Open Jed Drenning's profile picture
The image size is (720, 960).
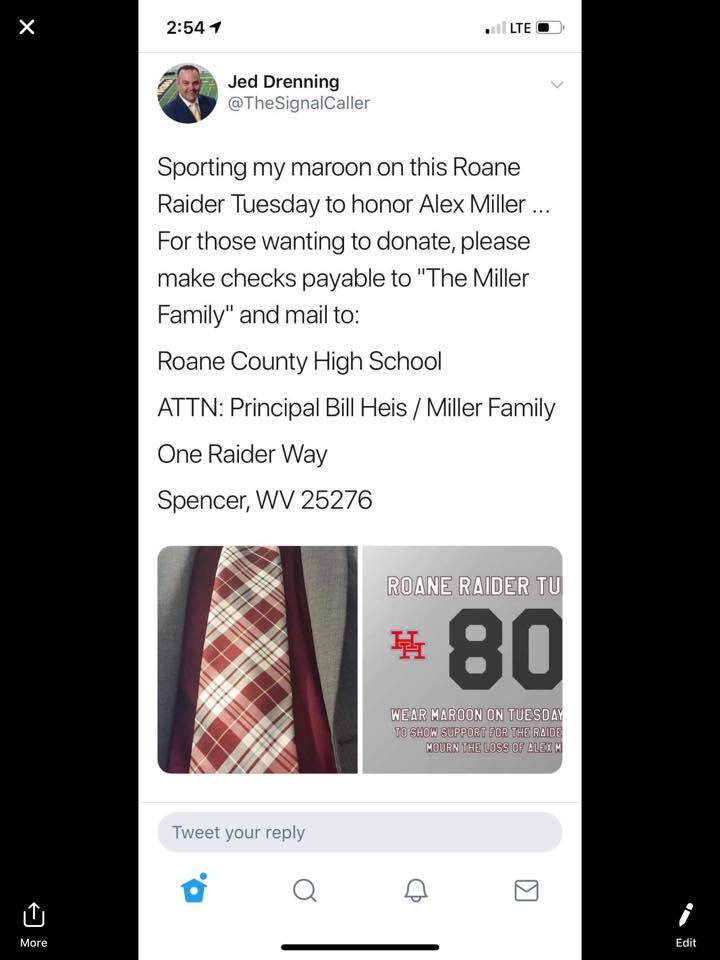point(187,93)
